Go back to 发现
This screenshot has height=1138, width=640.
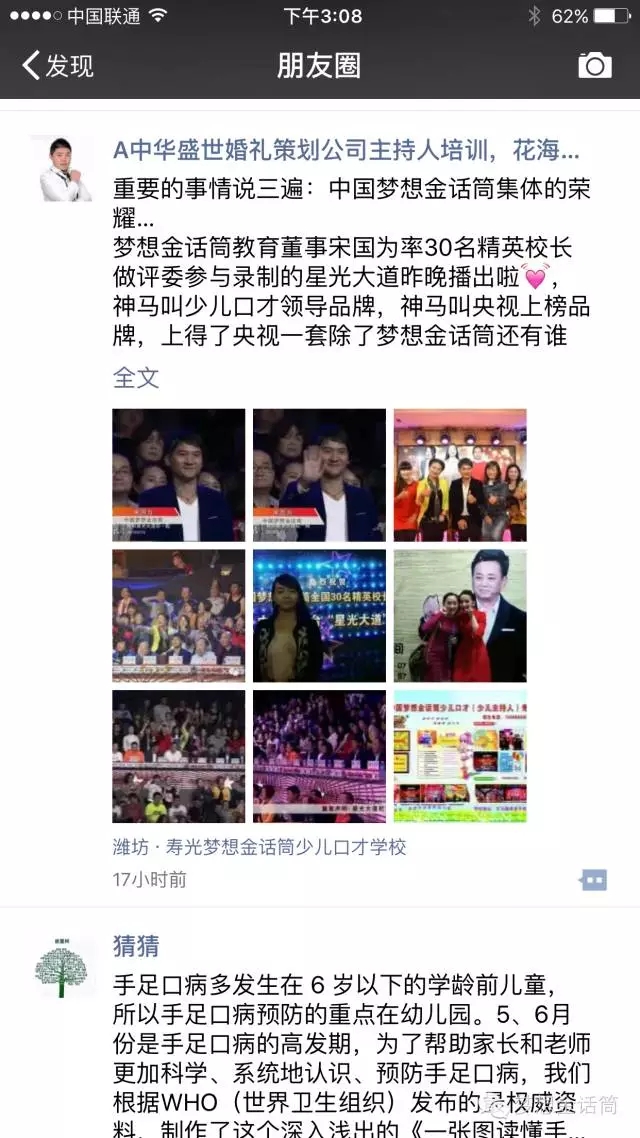pos(58,66)
